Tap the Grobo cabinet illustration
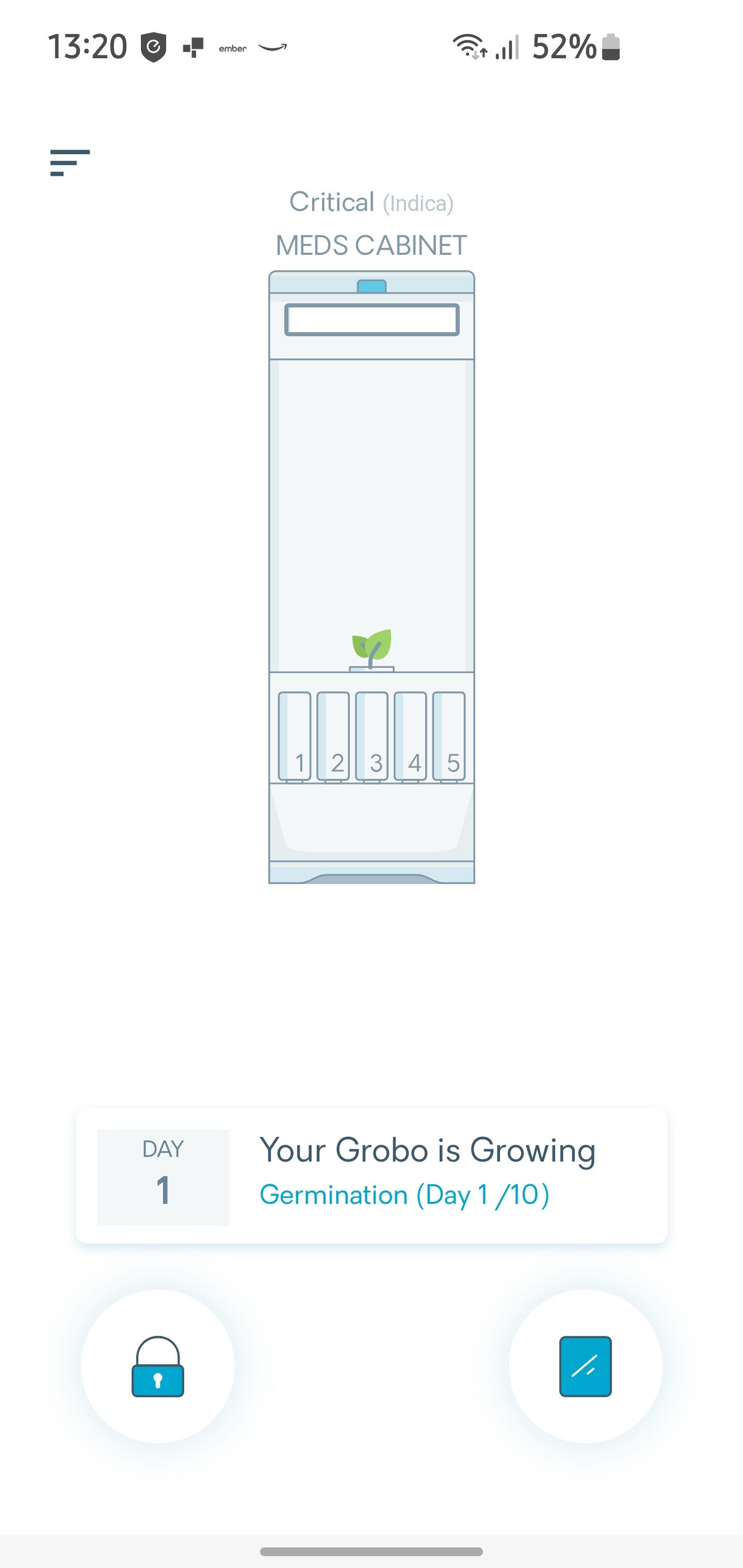 372,577
